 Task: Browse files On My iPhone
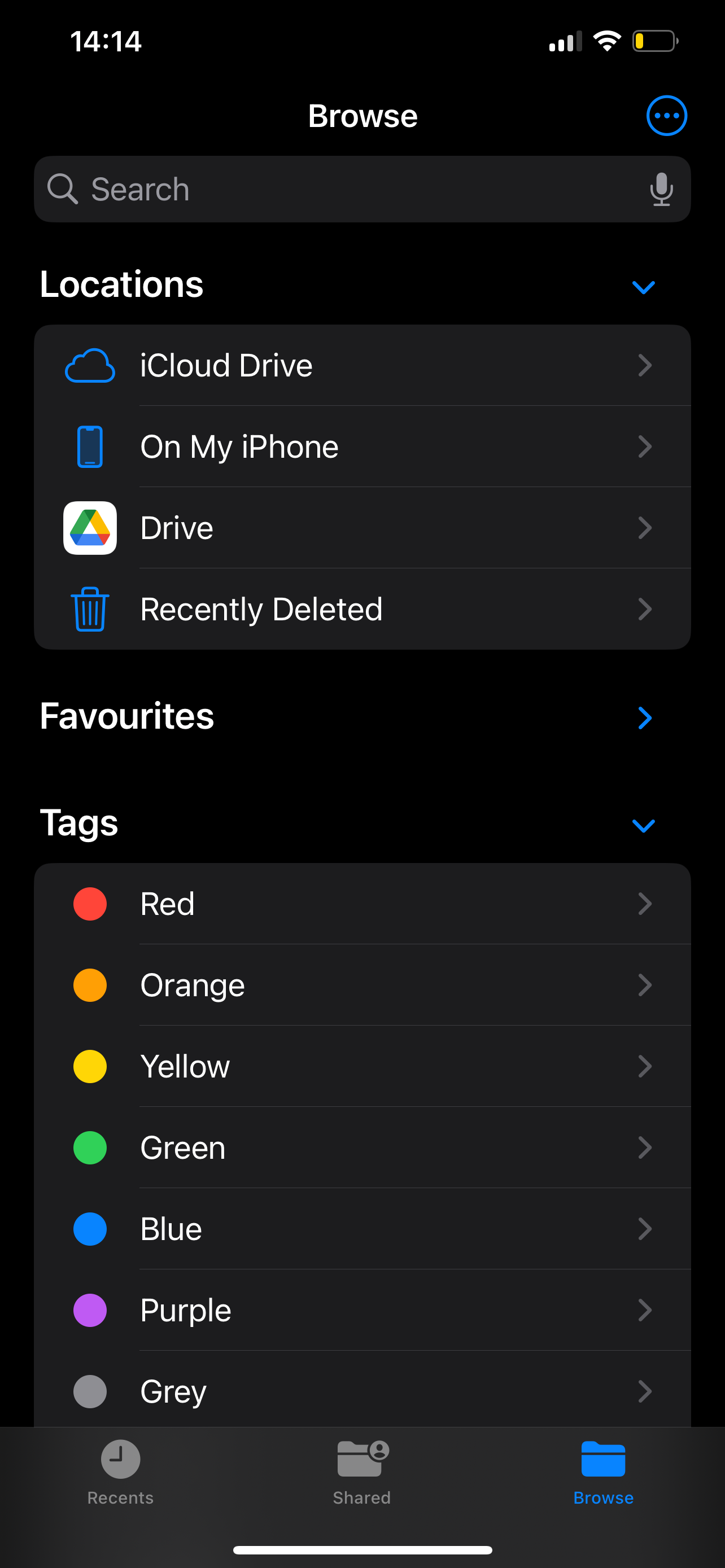point(362,447)
